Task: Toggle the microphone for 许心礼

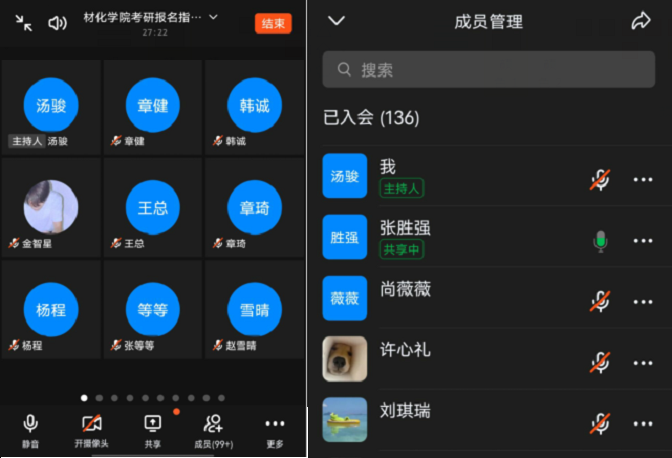Action: [x=600, y=362]
